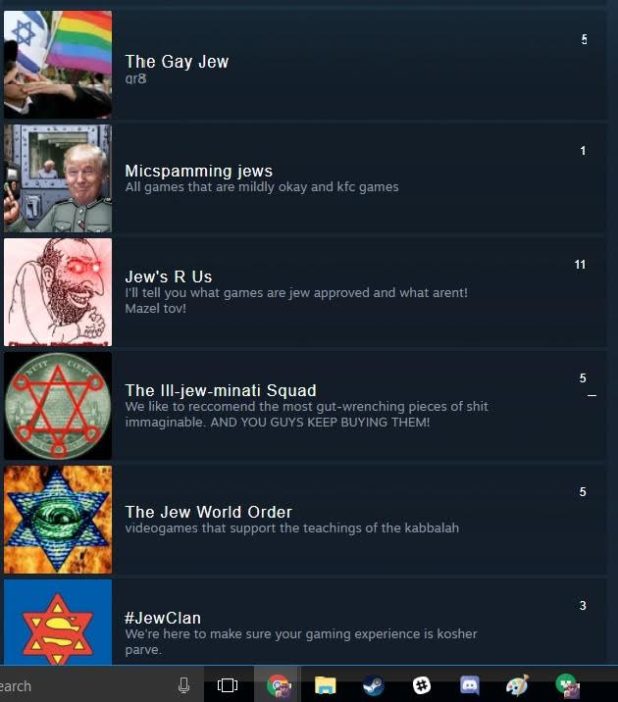Open Steam from the taskbar
618x702 pixels.
tap(373, 686)
